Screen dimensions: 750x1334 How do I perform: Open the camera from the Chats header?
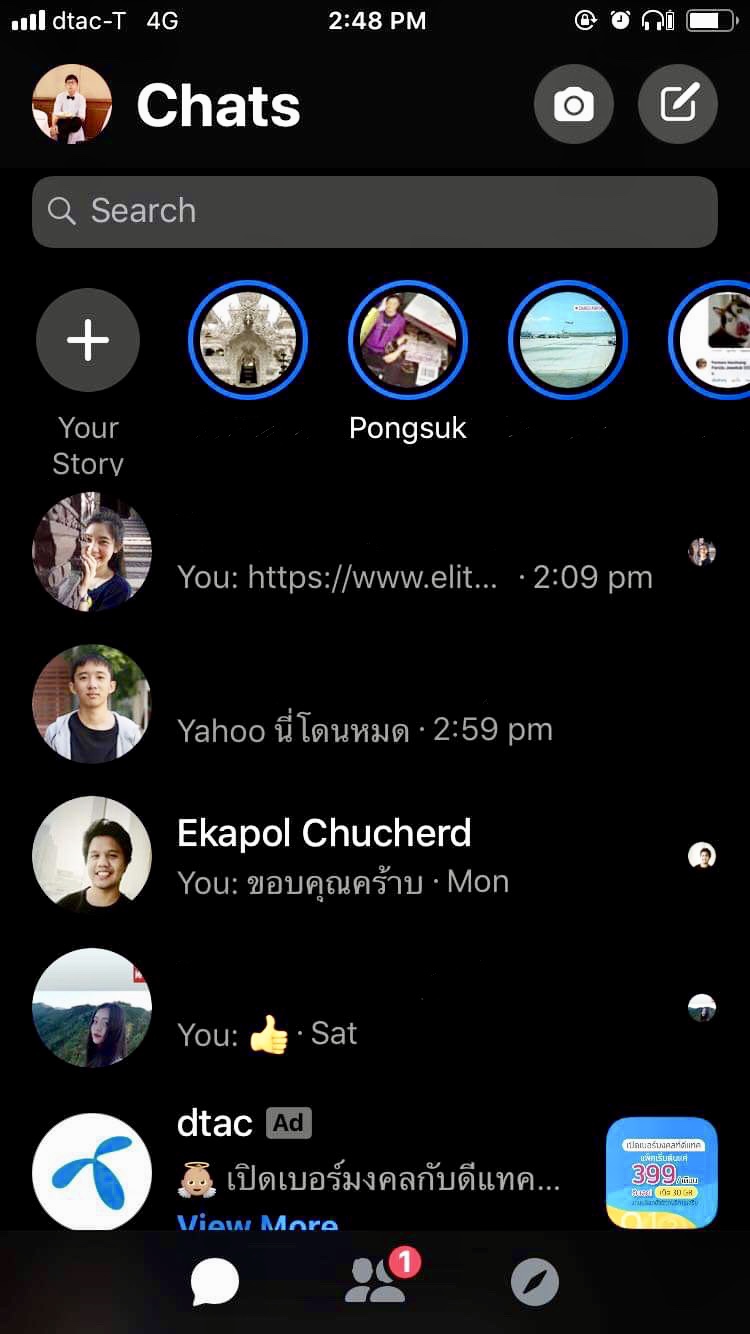574,104
